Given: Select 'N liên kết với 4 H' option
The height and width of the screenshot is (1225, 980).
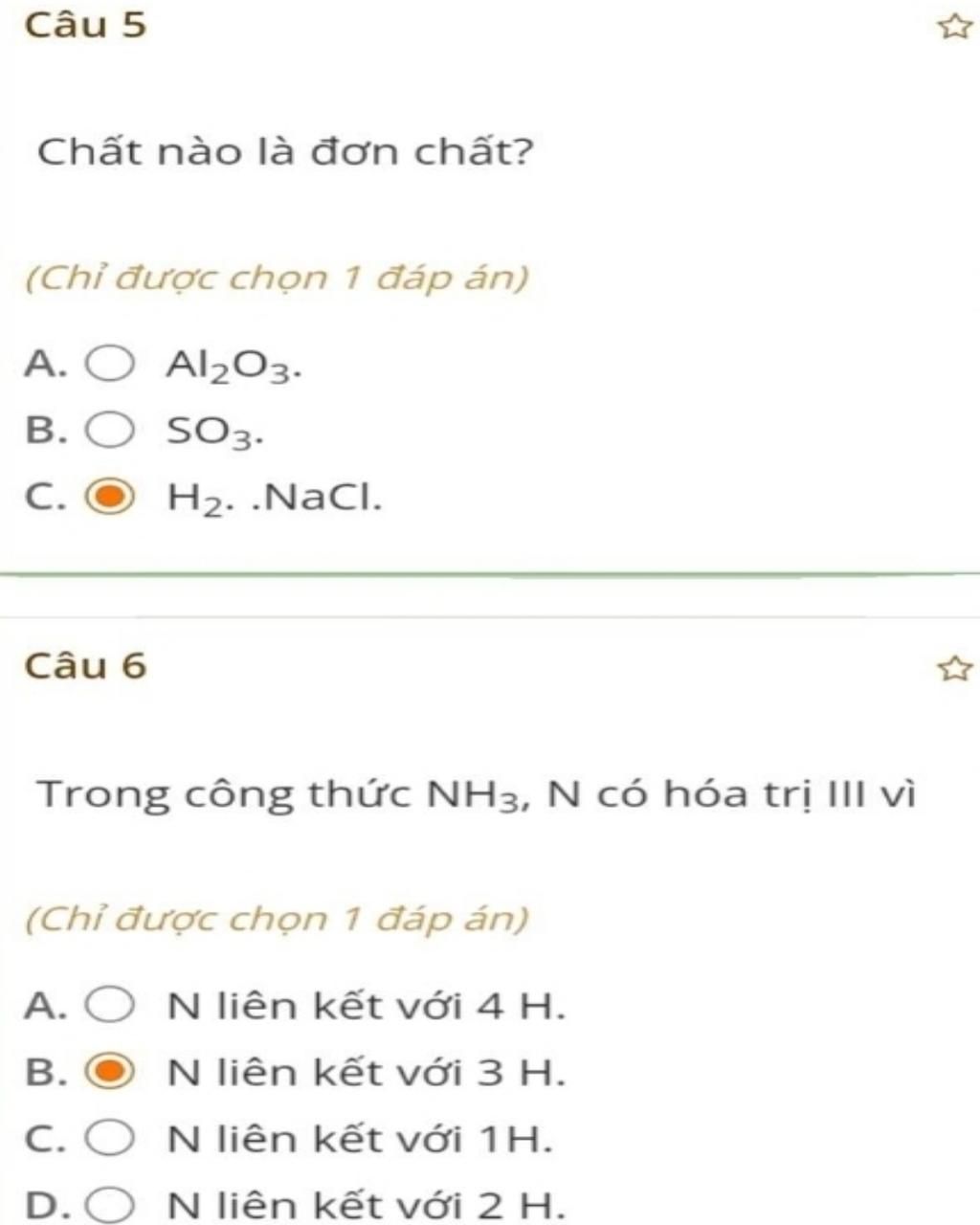Looking at the screenshot, I should [111, 1006].
